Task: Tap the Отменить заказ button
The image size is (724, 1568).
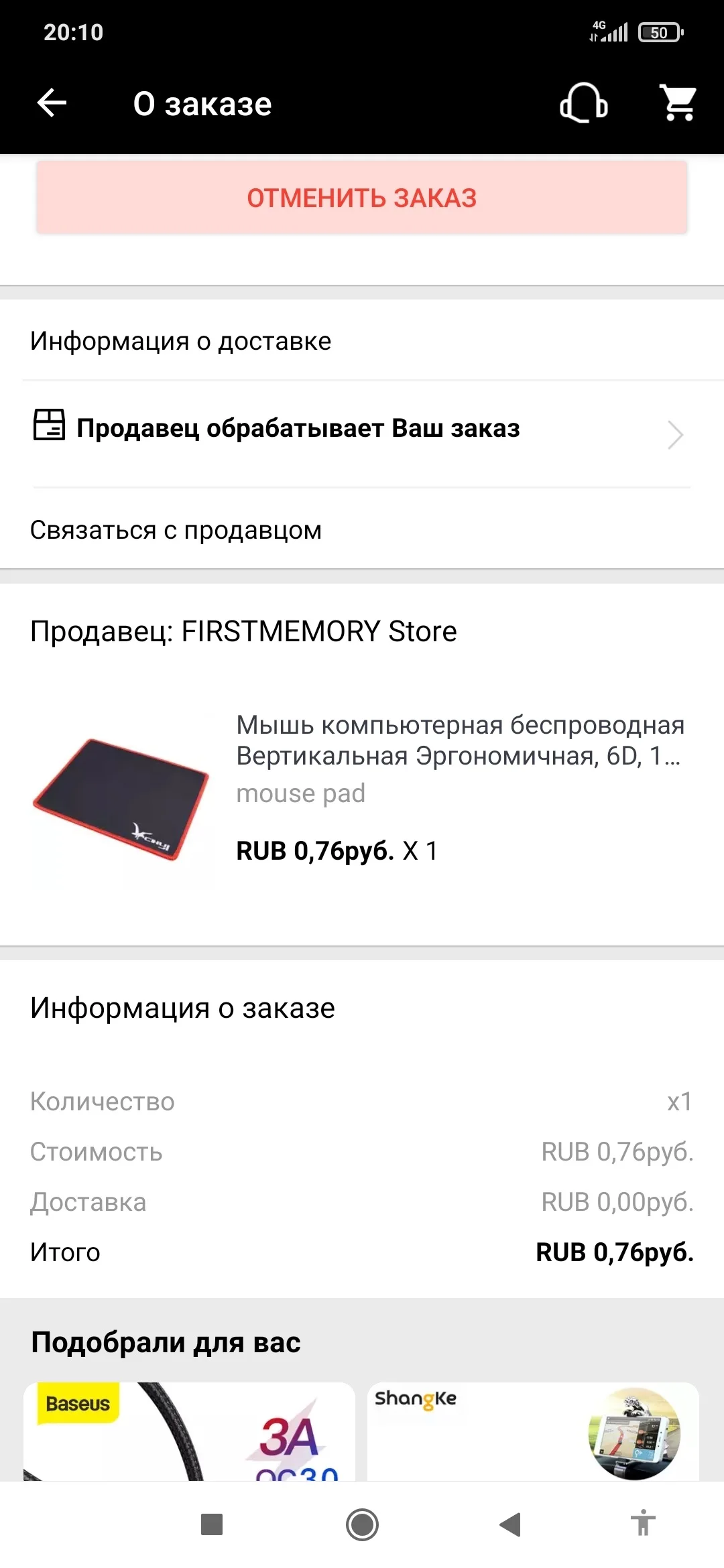Action: click(362, 198)
